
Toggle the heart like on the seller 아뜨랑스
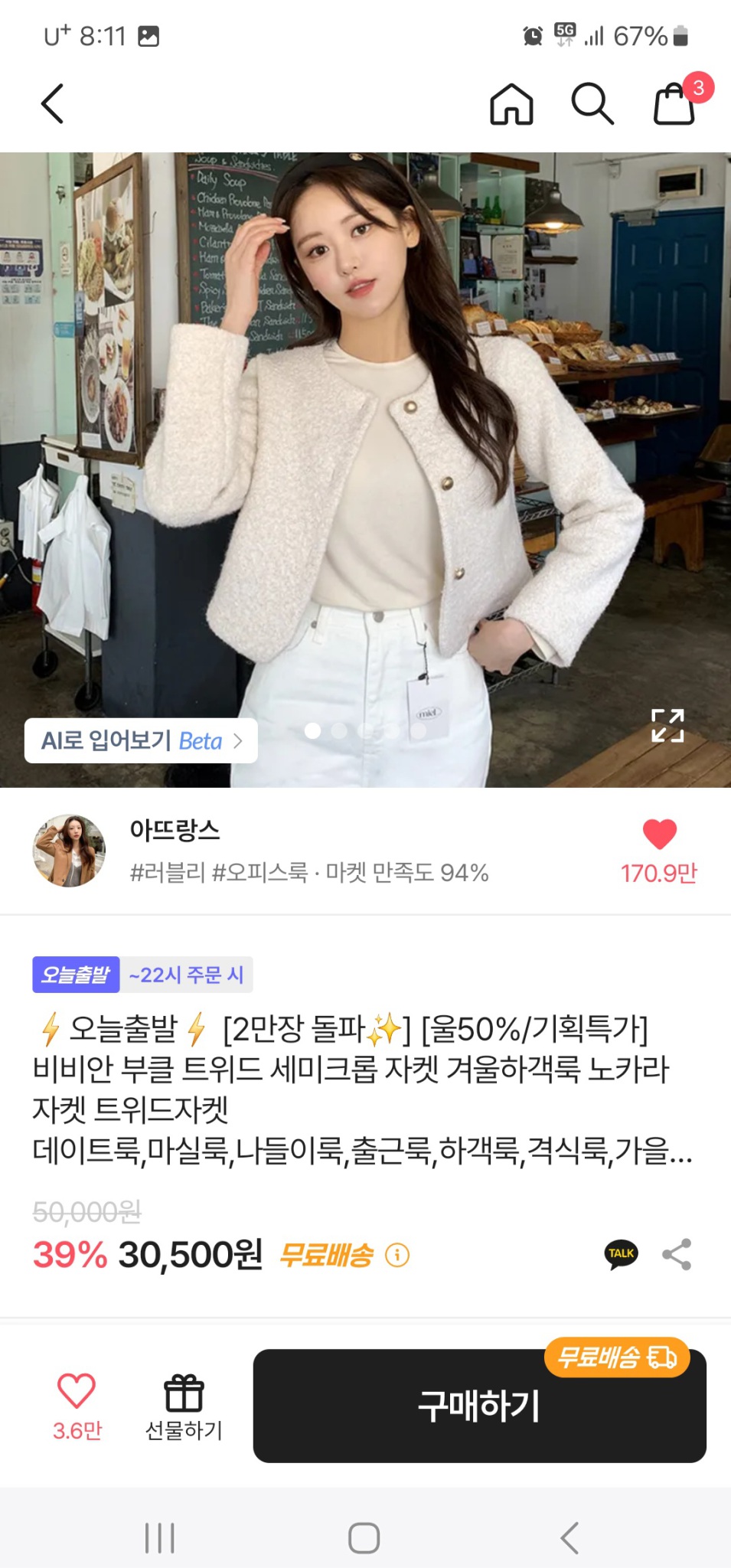point(660,835)
